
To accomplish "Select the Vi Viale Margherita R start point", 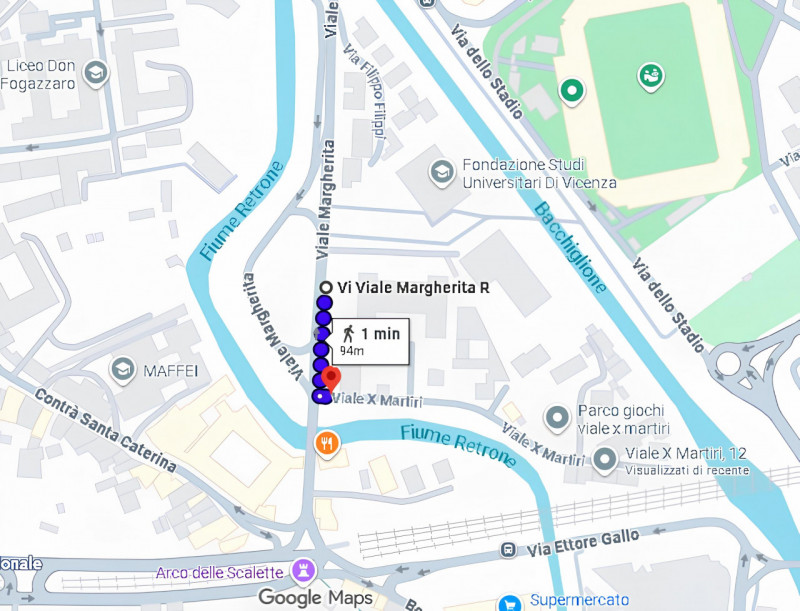I will click(x=325, y=288).
